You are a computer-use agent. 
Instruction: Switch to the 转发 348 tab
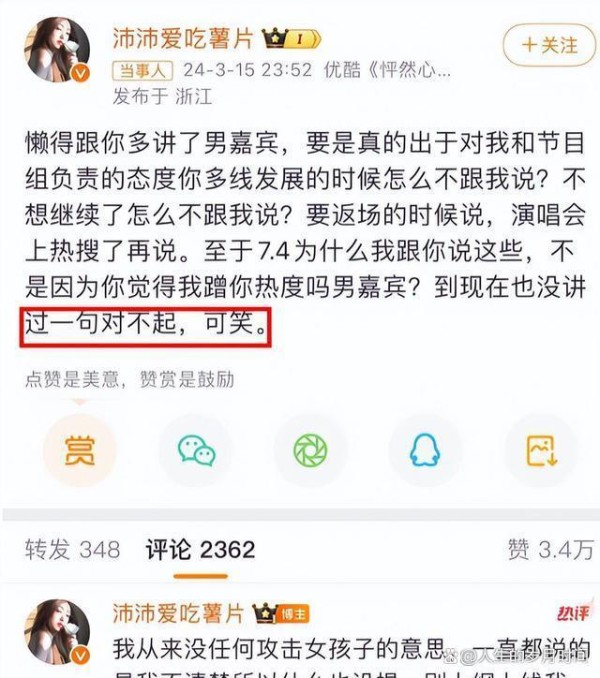(72, 549)
